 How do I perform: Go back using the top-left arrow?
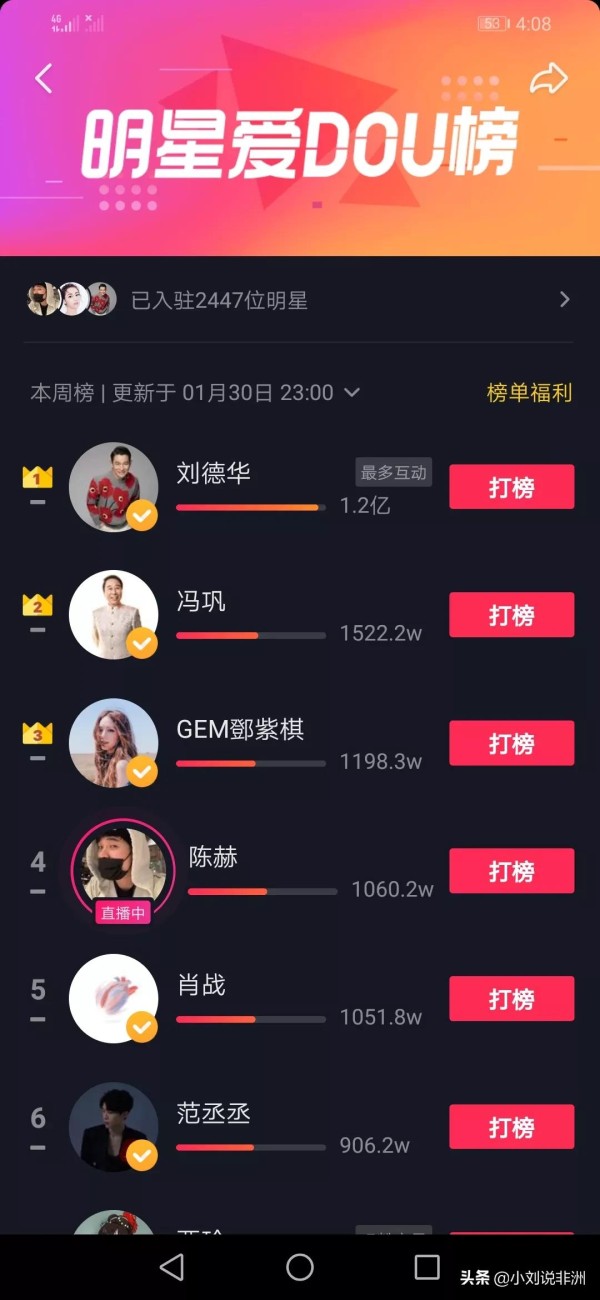click(43, 78)
